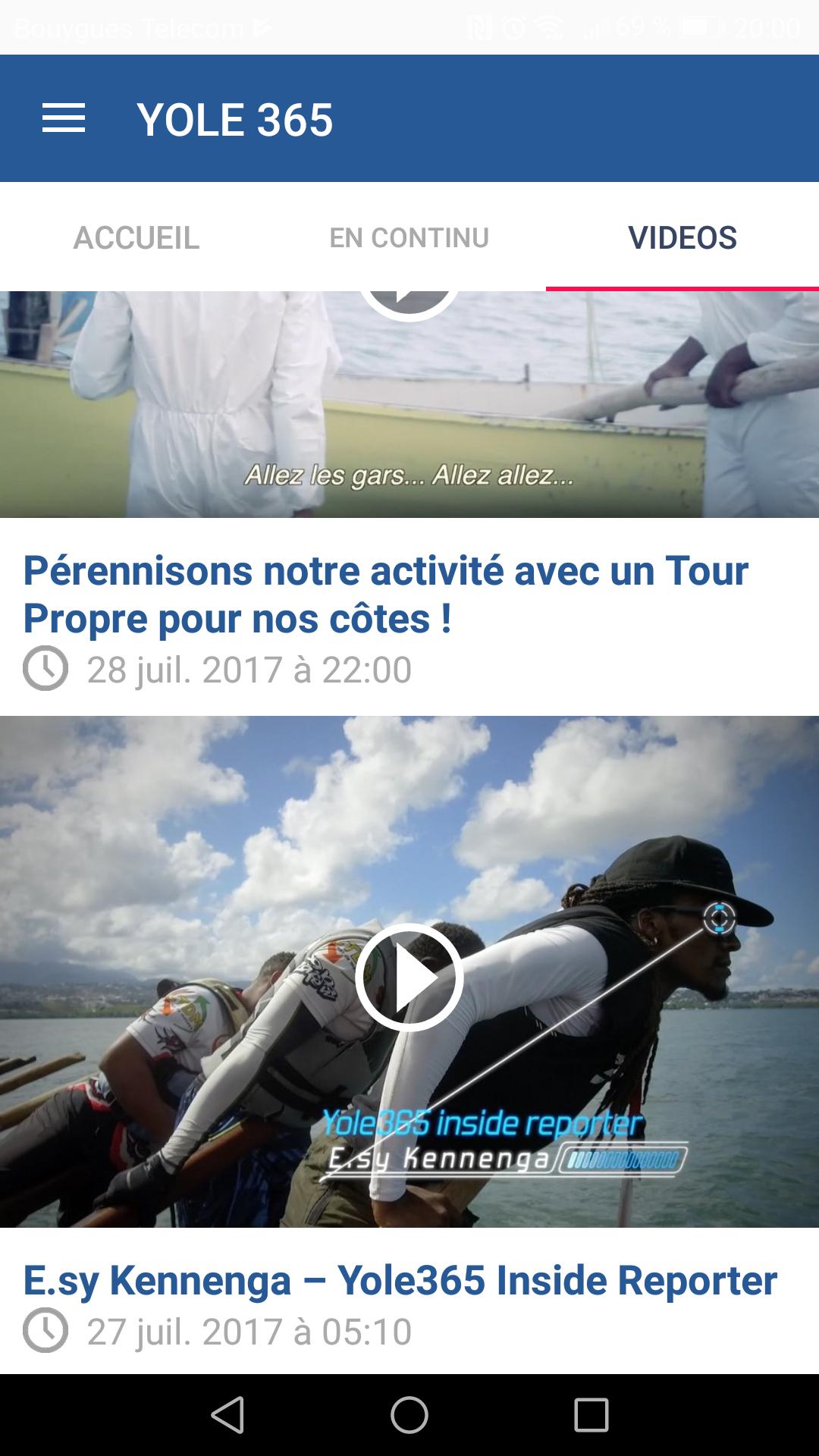819x1456 pixels.
Task: Go to the home screen via the system home button
Action: point(409,1415)
